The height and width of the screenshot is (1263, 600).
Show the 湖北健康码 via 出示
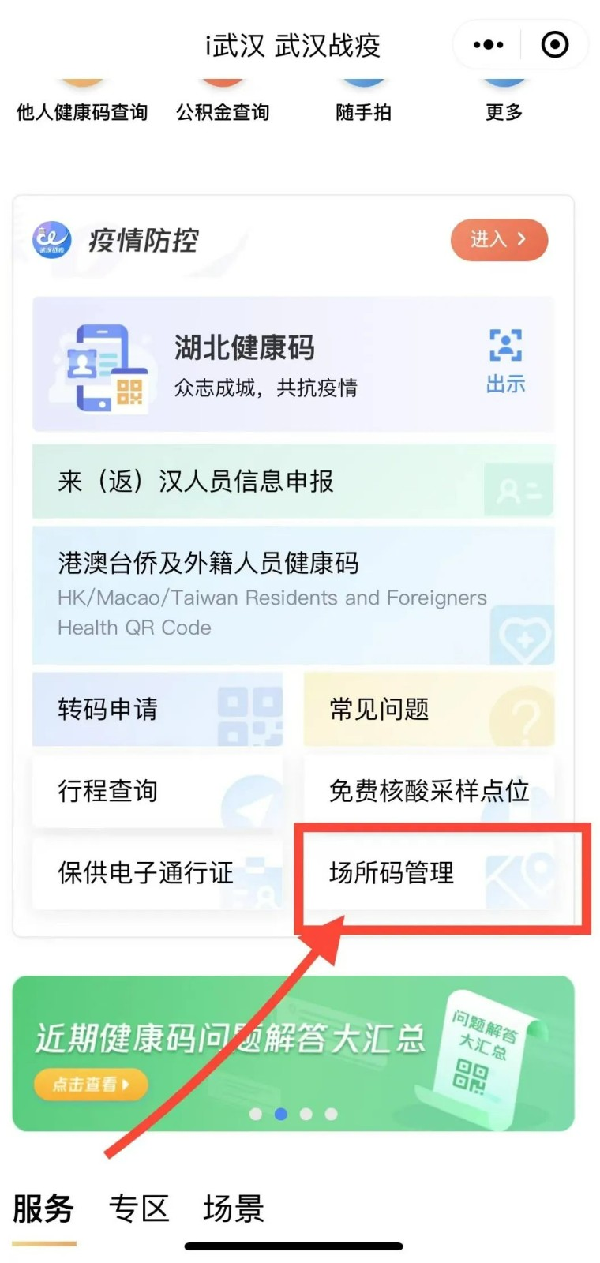click(506, 362)
